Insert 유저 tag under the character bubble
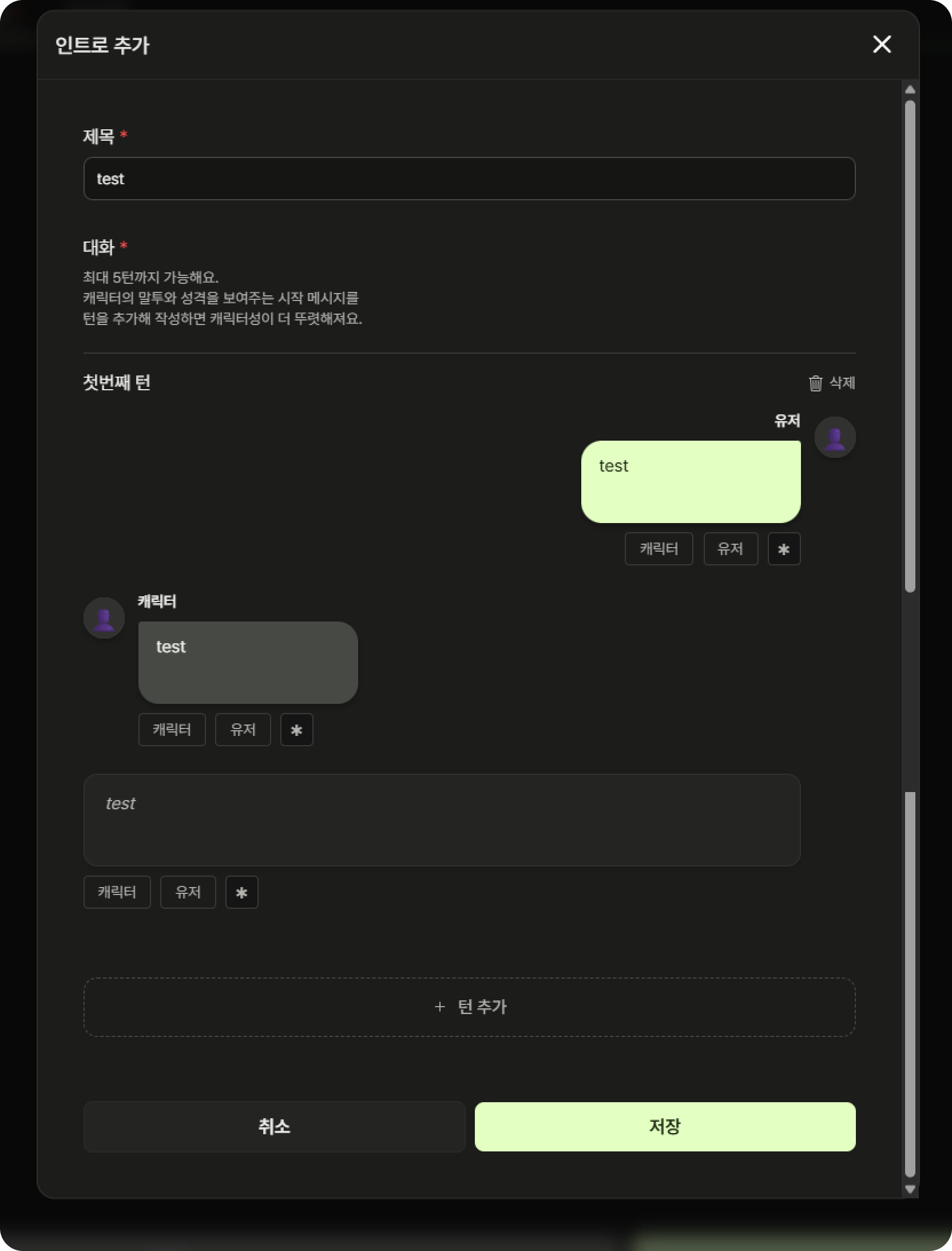This screenshot has height=1251, width=952. 243,730
